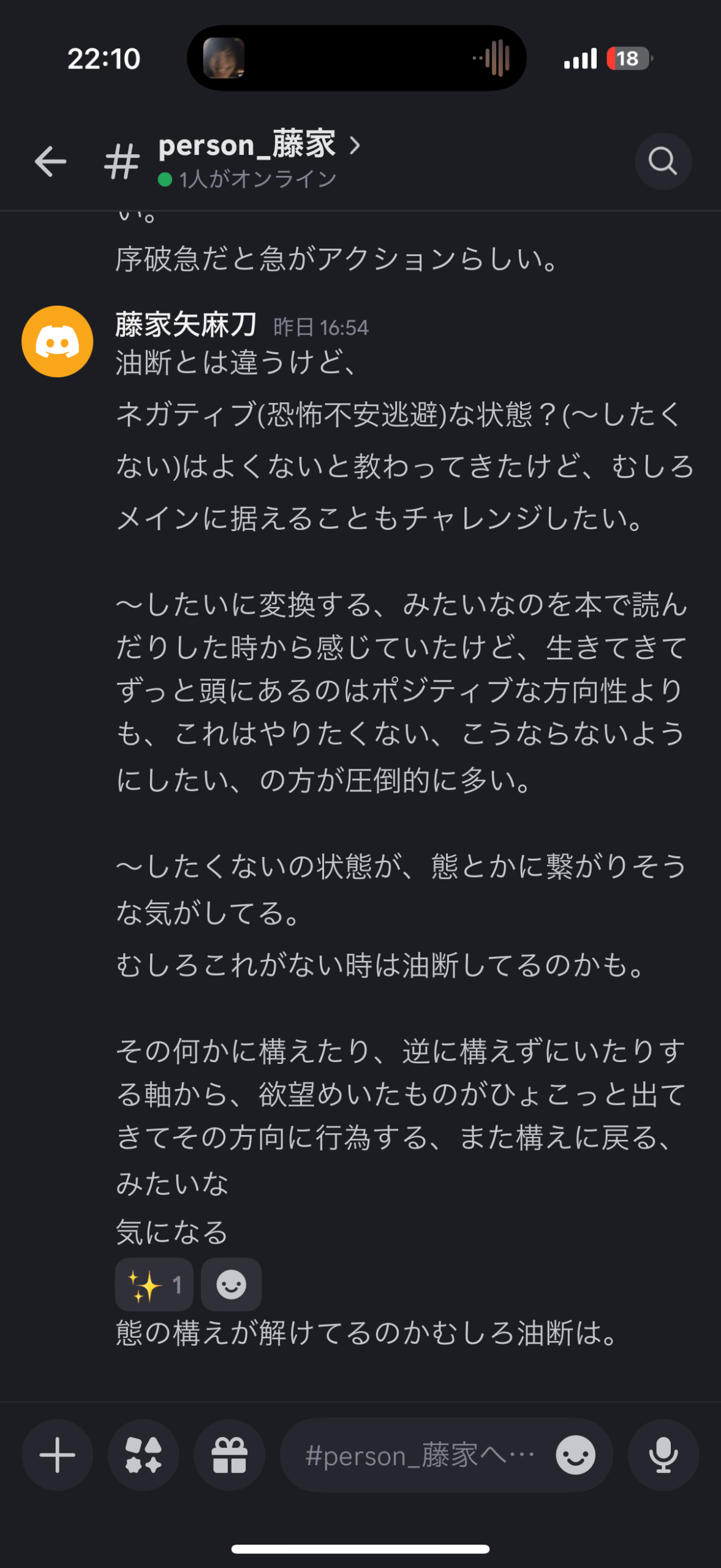Open emoji picker in message box
This screenshot has height=1568, width=721.
click(x=575, y=1455)
